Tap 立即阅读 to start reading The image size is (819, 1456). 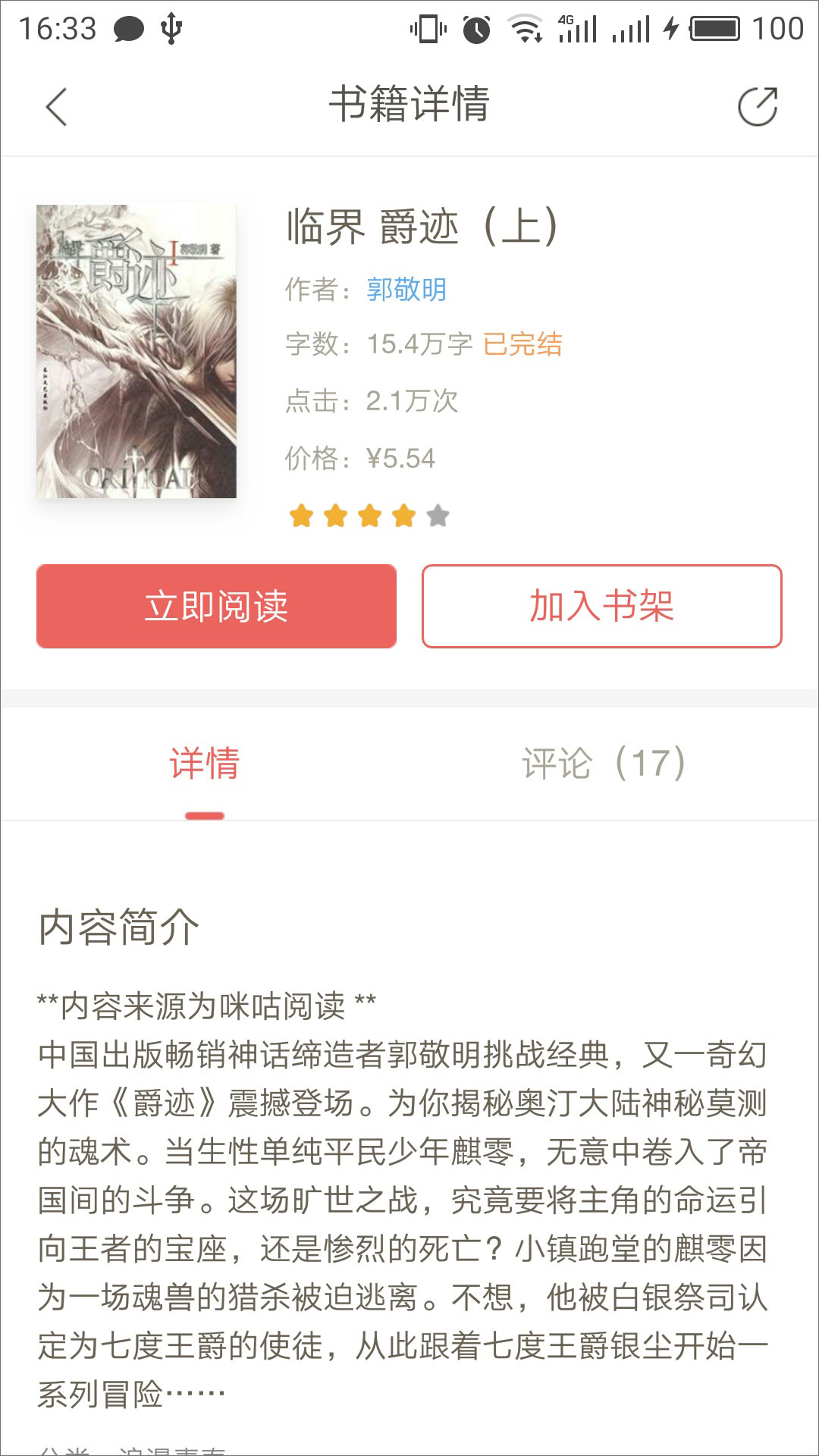(x=216, y=607)
